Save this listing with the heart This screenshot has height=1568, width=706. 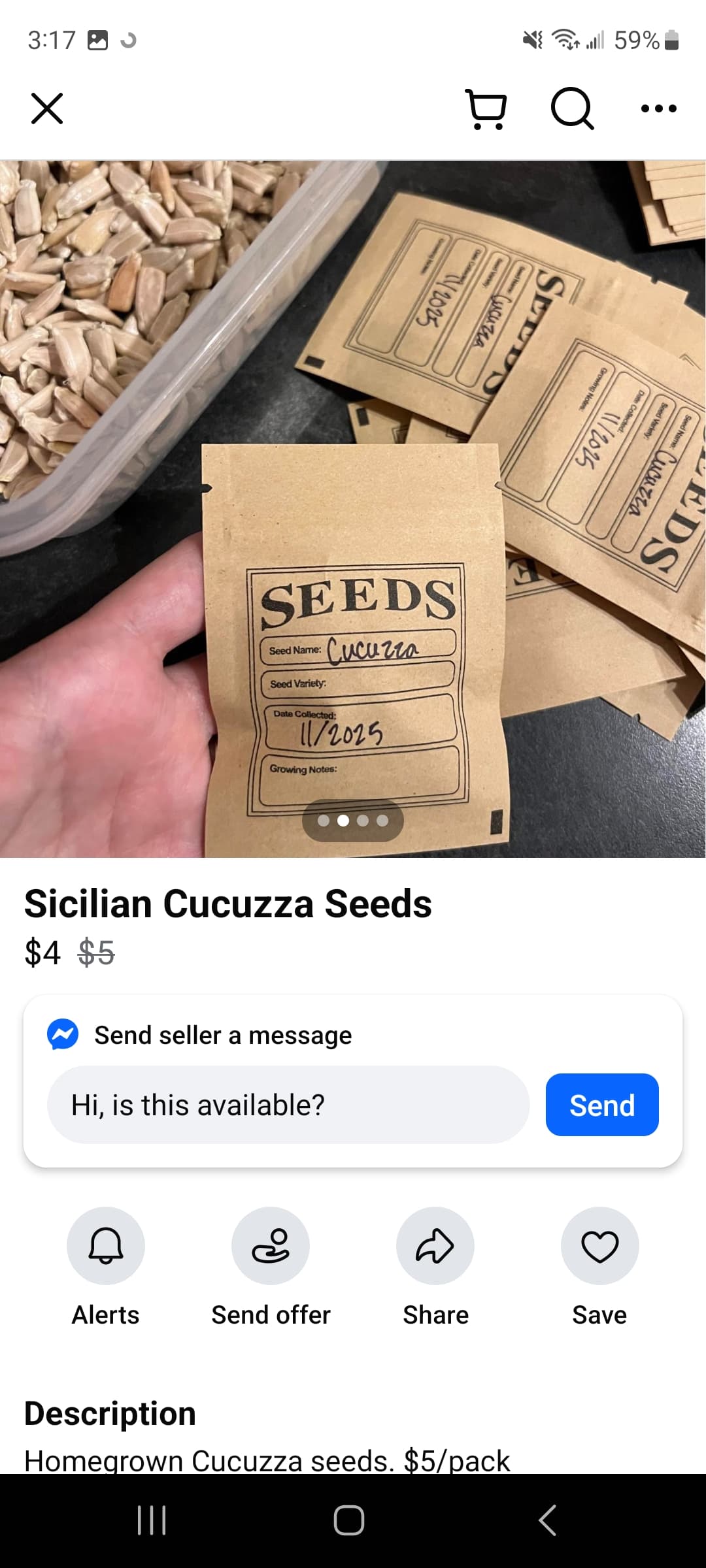[x=599, y=1246]
